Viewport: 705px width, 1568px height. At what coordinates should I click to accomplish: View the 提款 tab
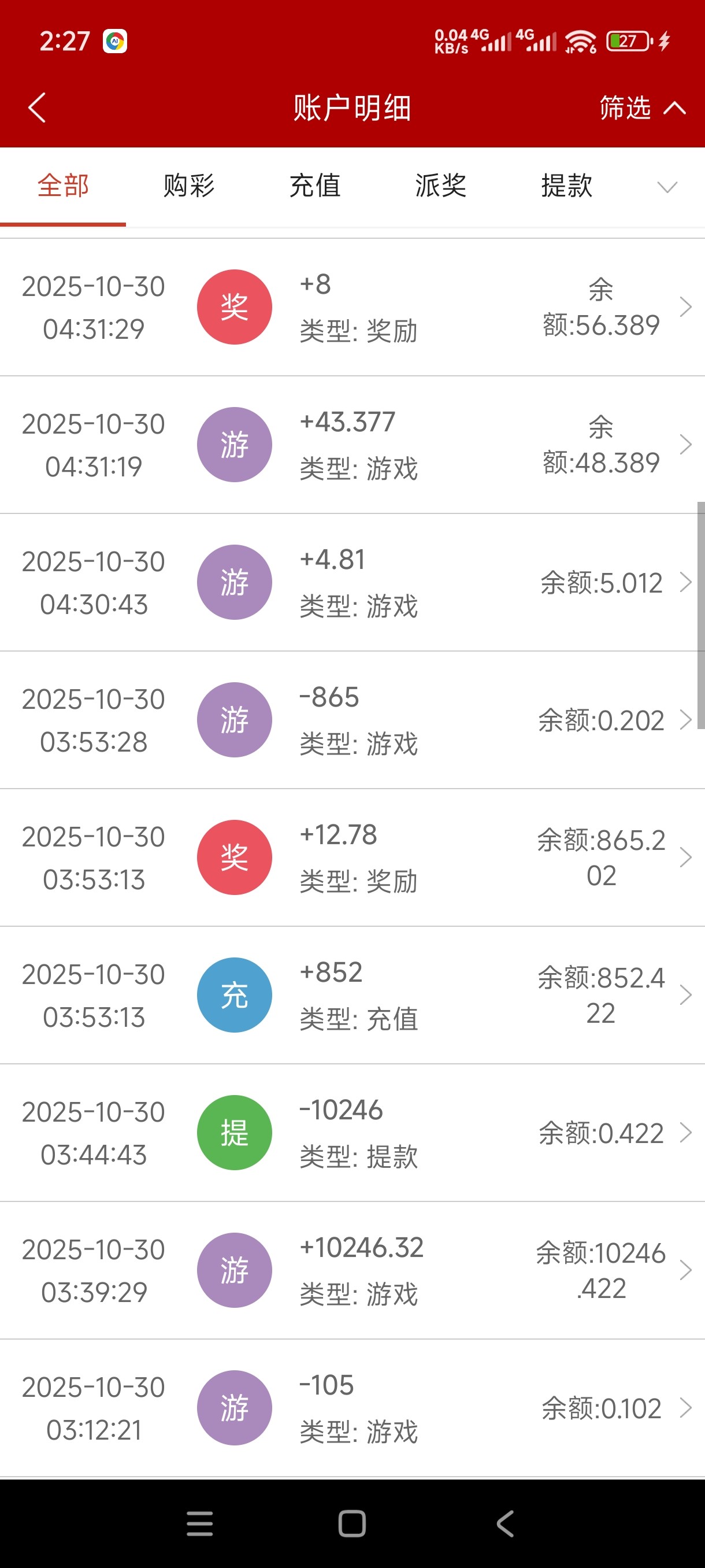point(567,186)
